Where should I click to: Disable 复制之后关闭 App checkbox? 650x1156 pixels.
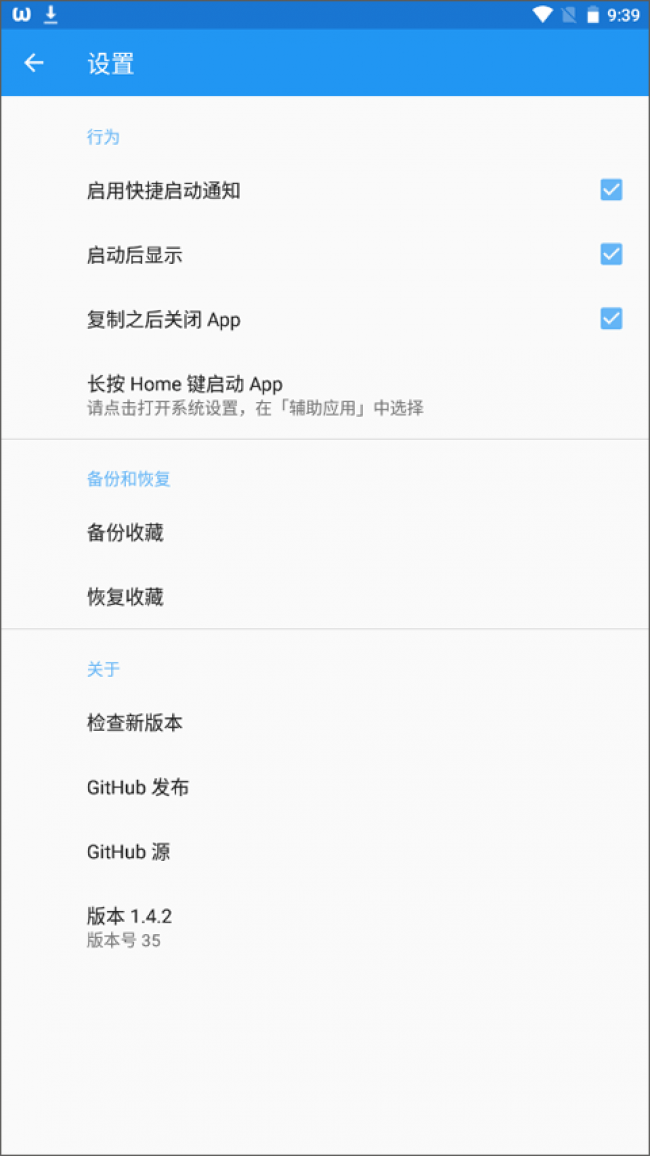coord(611,319)
